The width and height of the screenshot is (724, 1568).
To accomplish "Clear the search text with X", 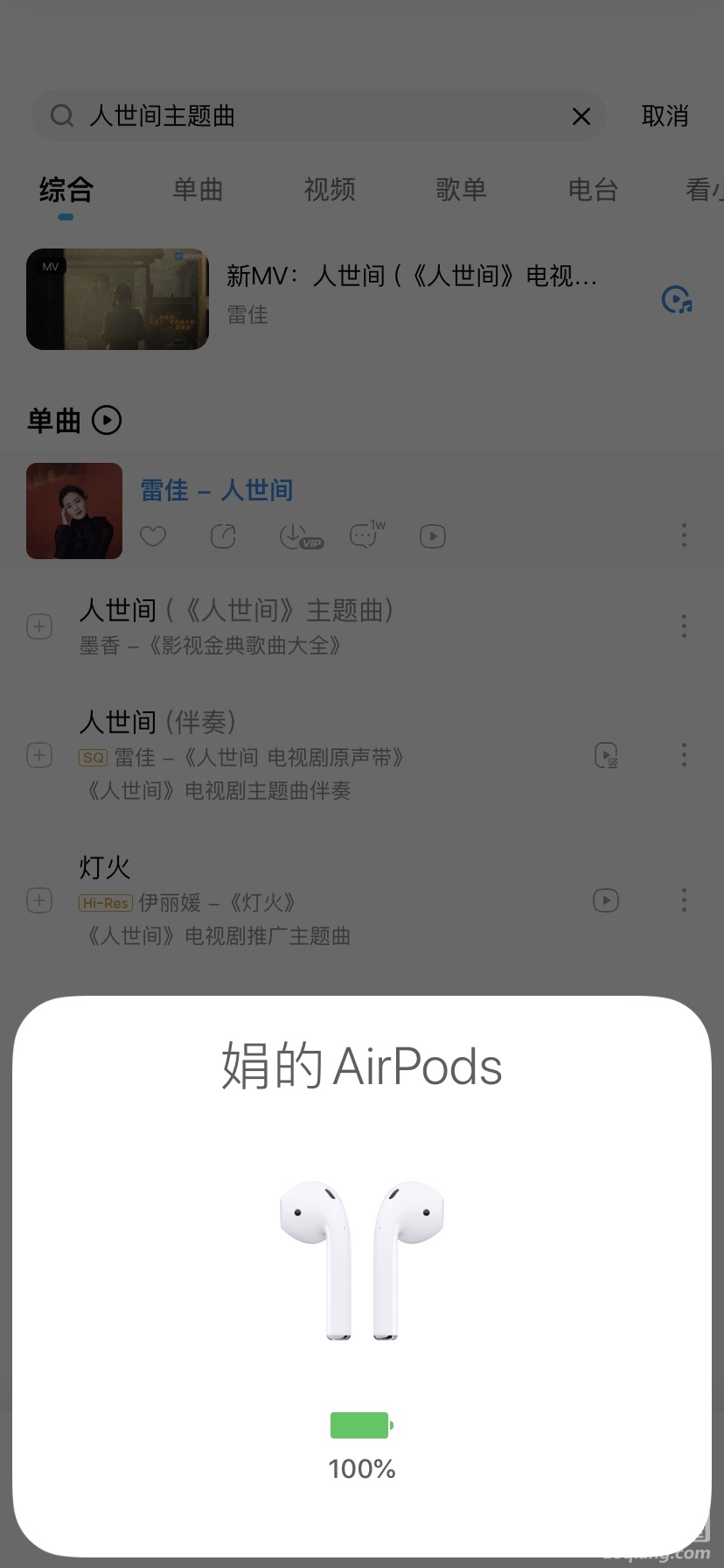I will (x=581, y=116).
